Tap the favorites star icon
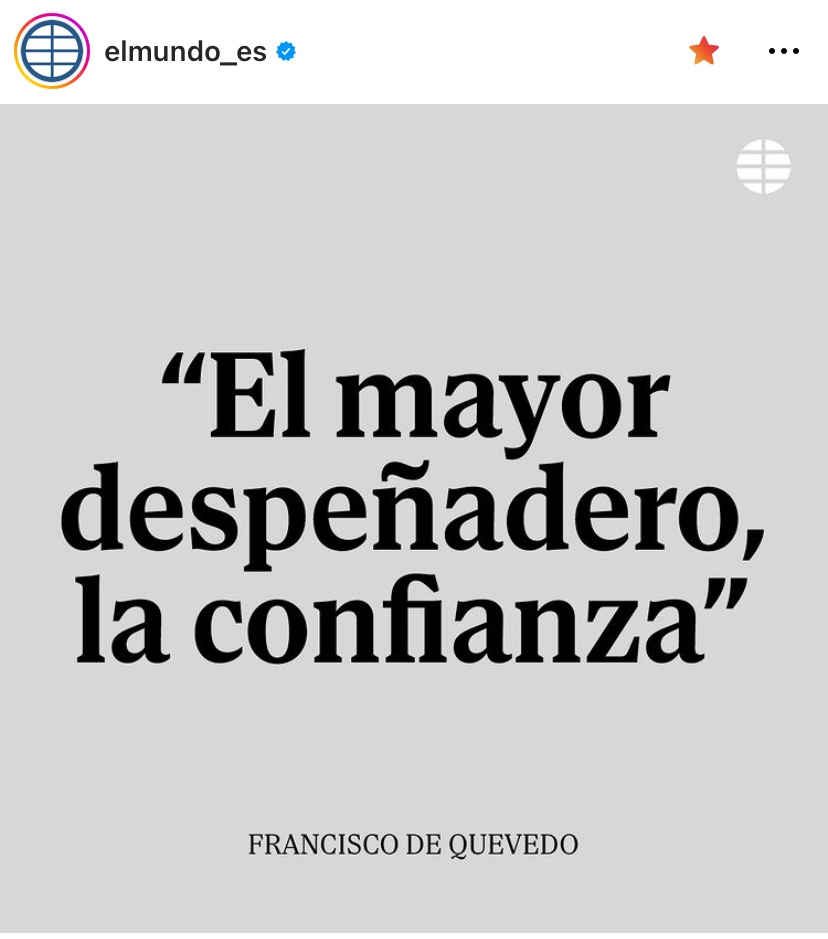The height and width of the screenshot is (939, 828). (704, 51)
